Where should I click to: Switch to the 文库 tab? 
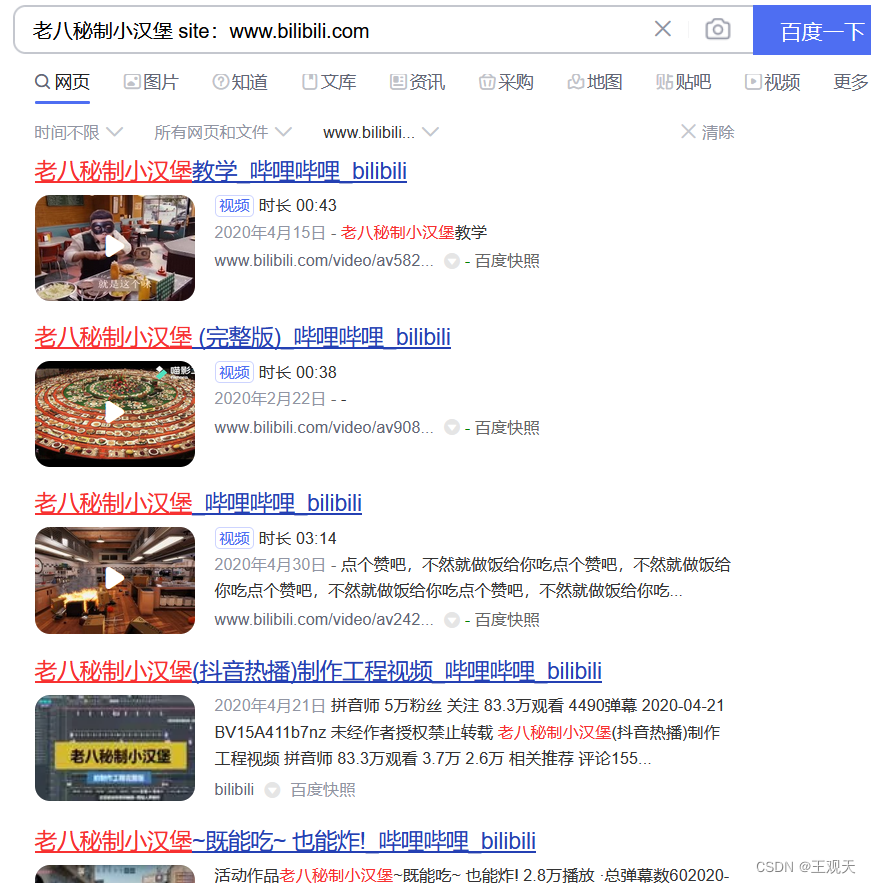coord(329,82)
